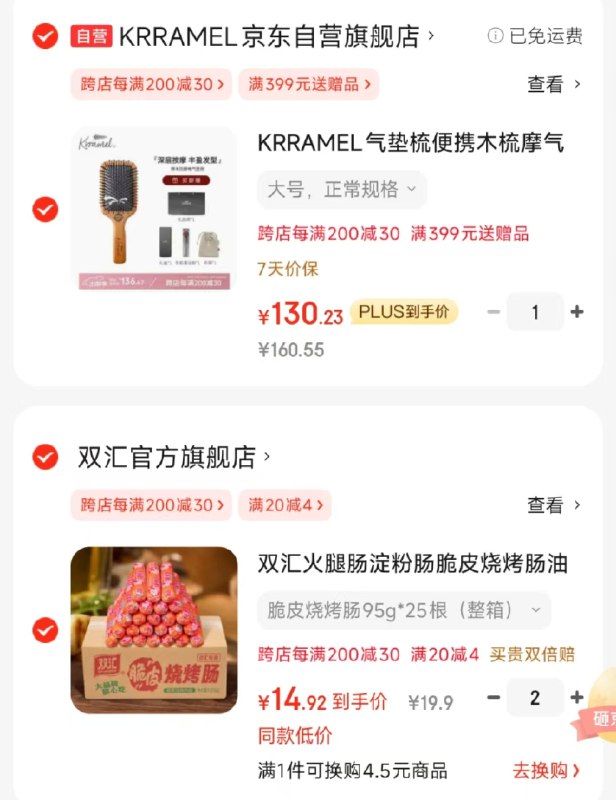This screenshot has height=800, width=616.
Task: Tap 查看 in the 双汇 store section
Action: pyautogui.click(x=554, y=505)
